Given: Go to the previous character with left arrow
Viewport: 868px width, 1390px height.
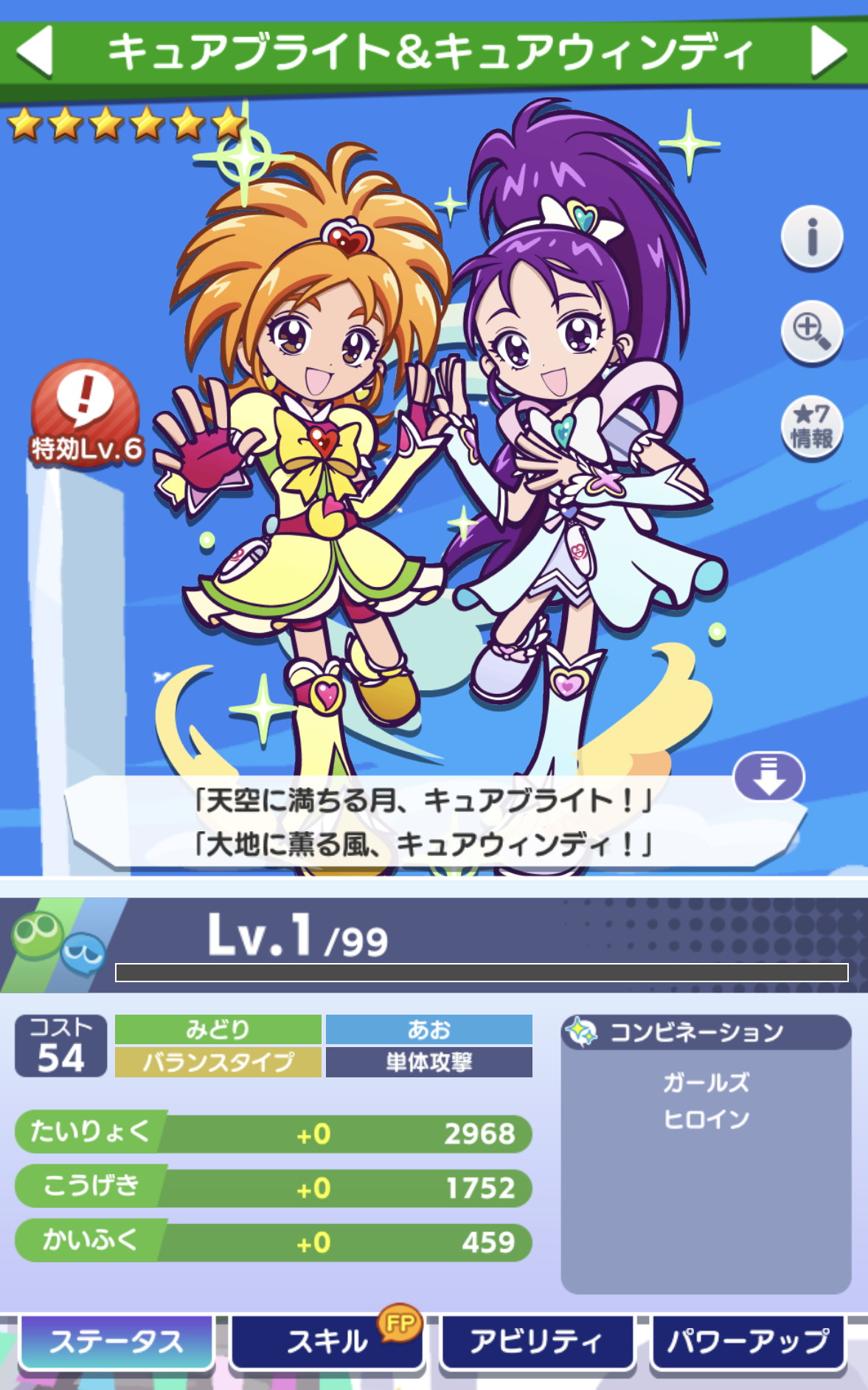Looking at the screenshot, I should coord(35,51).
